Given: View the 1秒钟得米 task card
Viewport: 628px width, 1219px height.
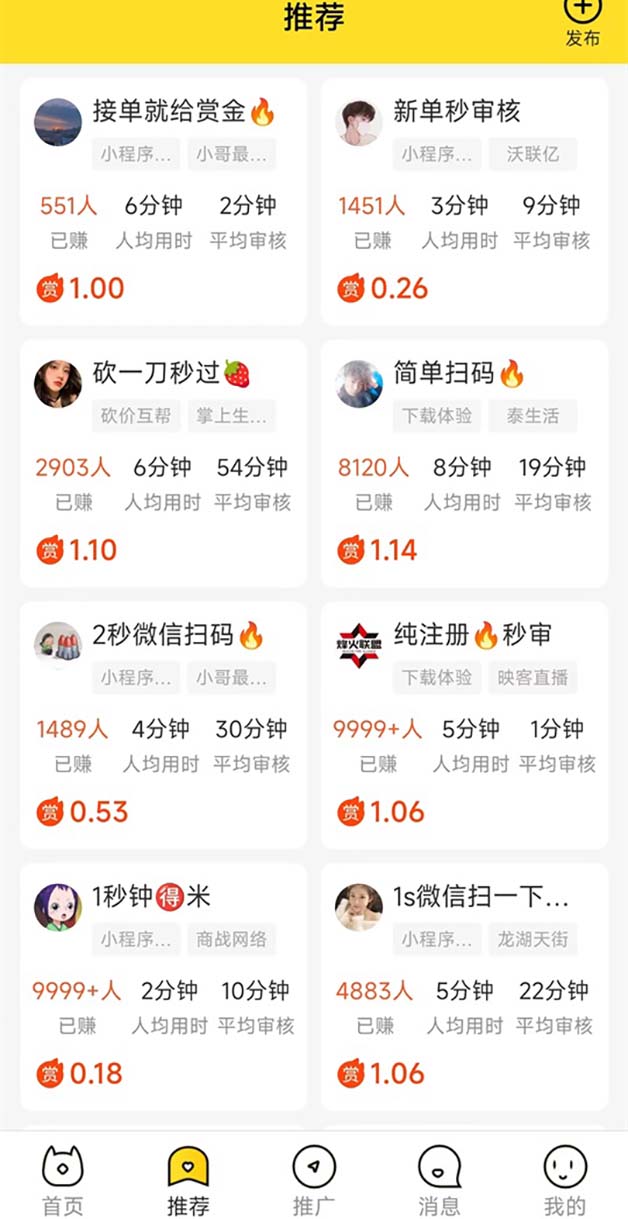Looking at the screenshot, I should [x=163, y=986].
